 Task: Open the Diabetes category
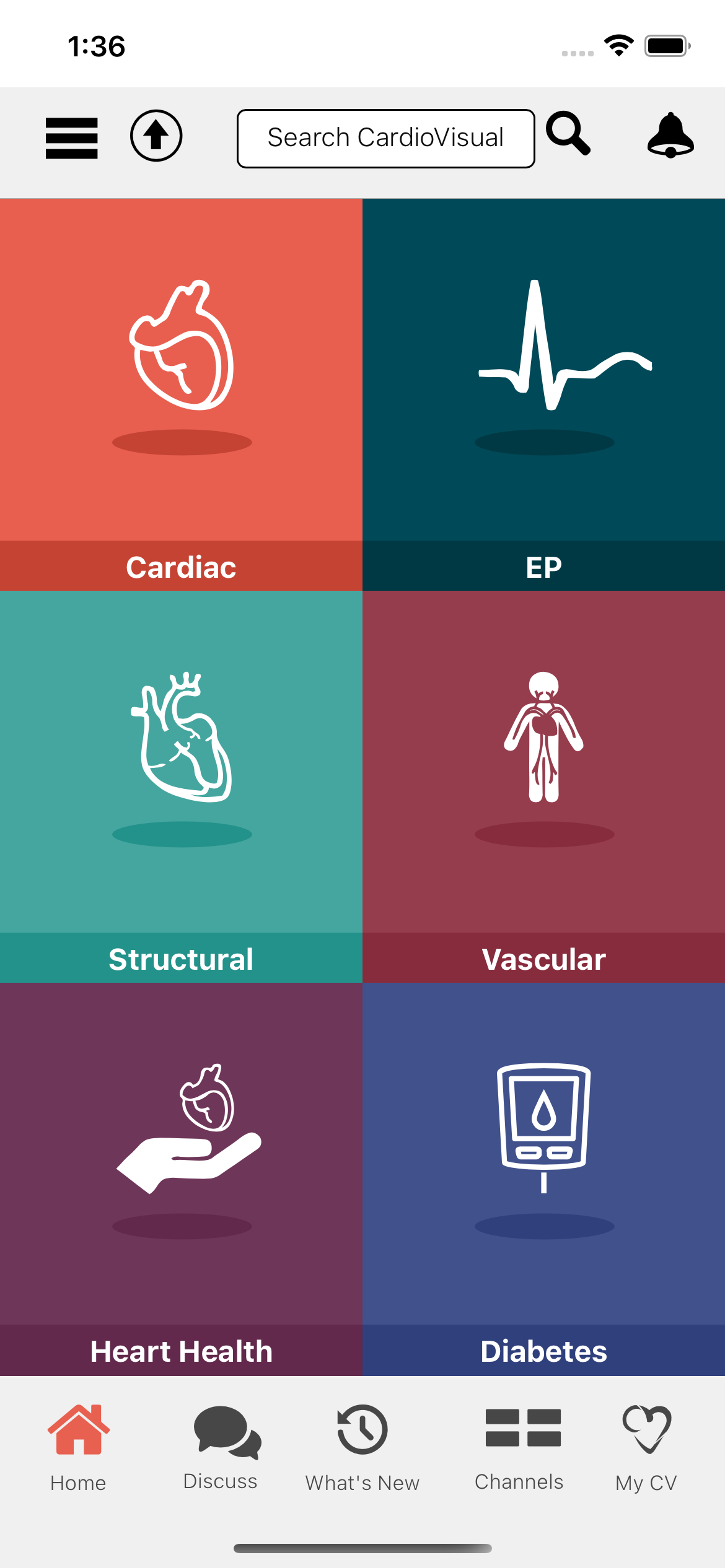click(x=544, y=1178)
